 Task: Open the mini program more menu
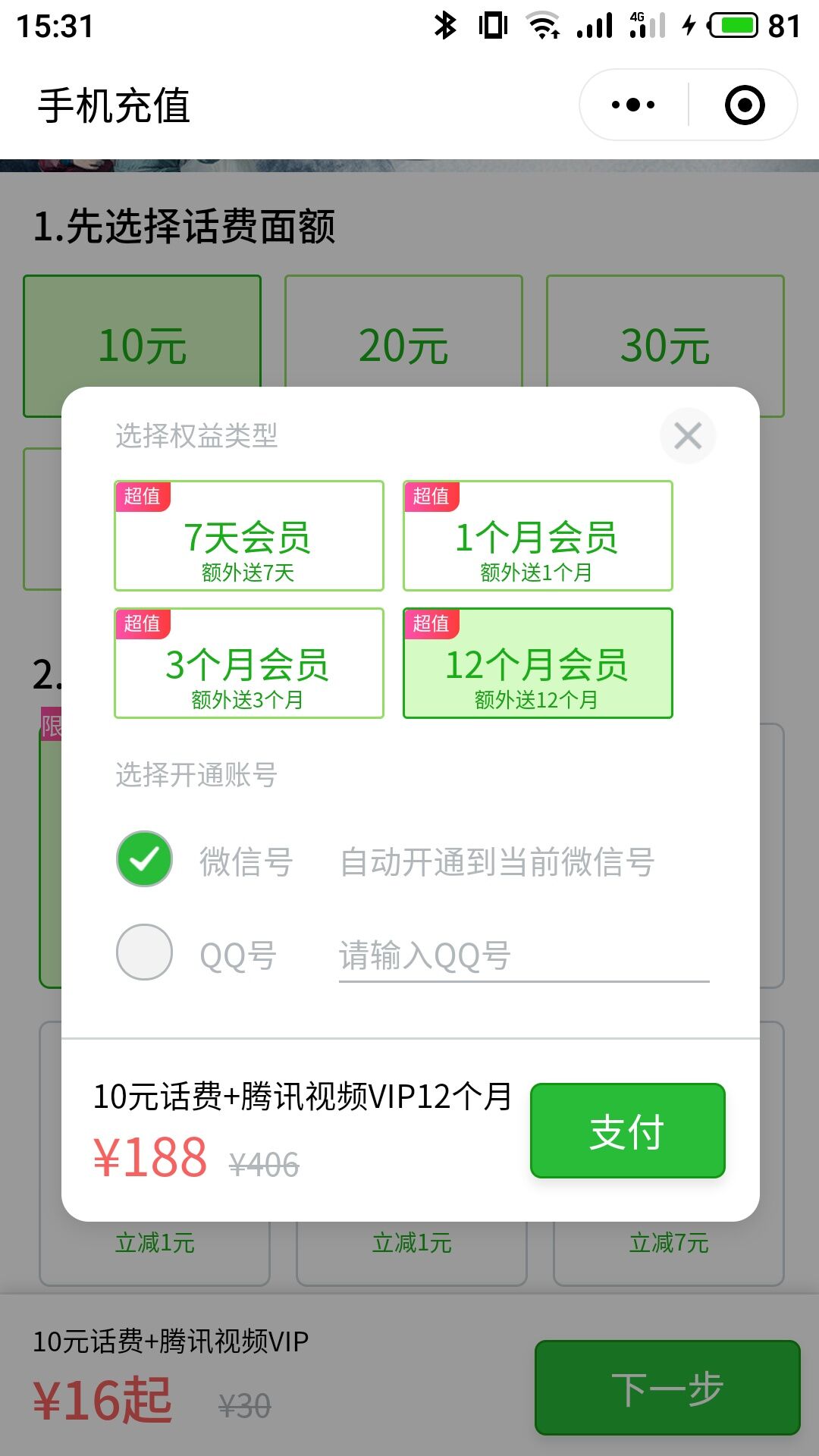tap(633, 105)
